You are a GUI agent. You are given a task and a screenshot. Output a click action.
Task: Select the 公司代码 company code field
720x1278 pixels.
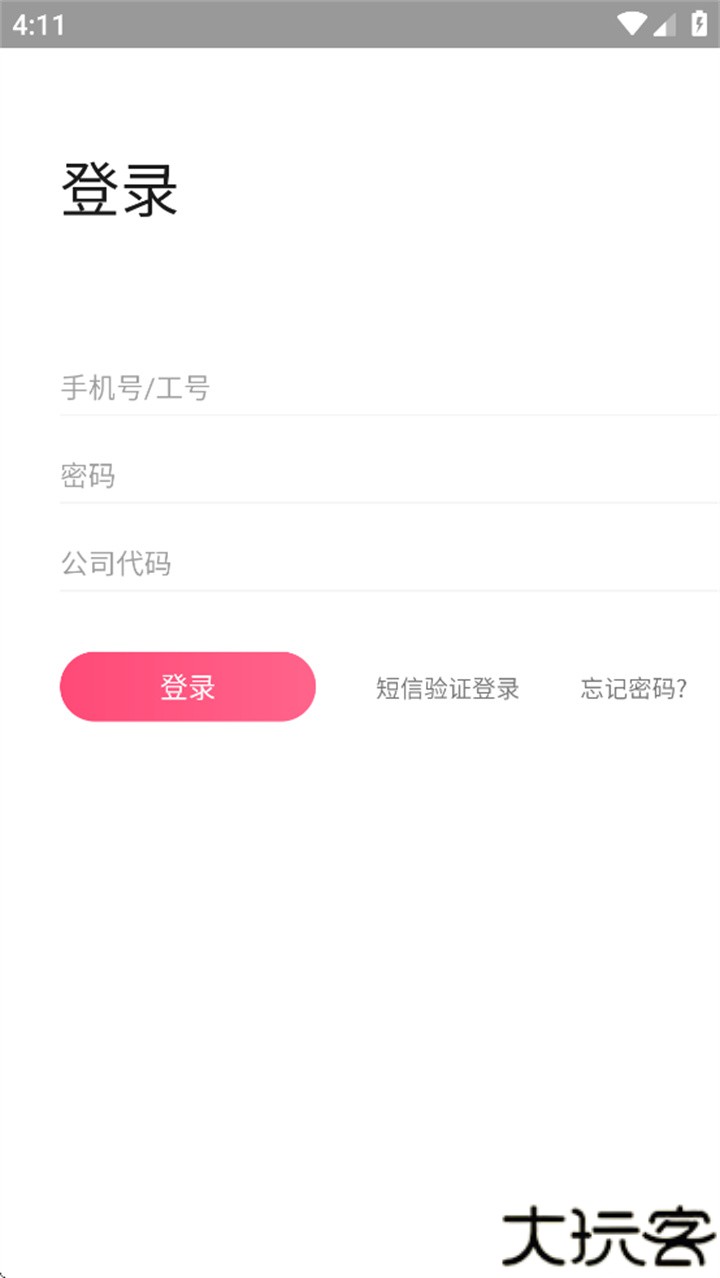[300, 564]
